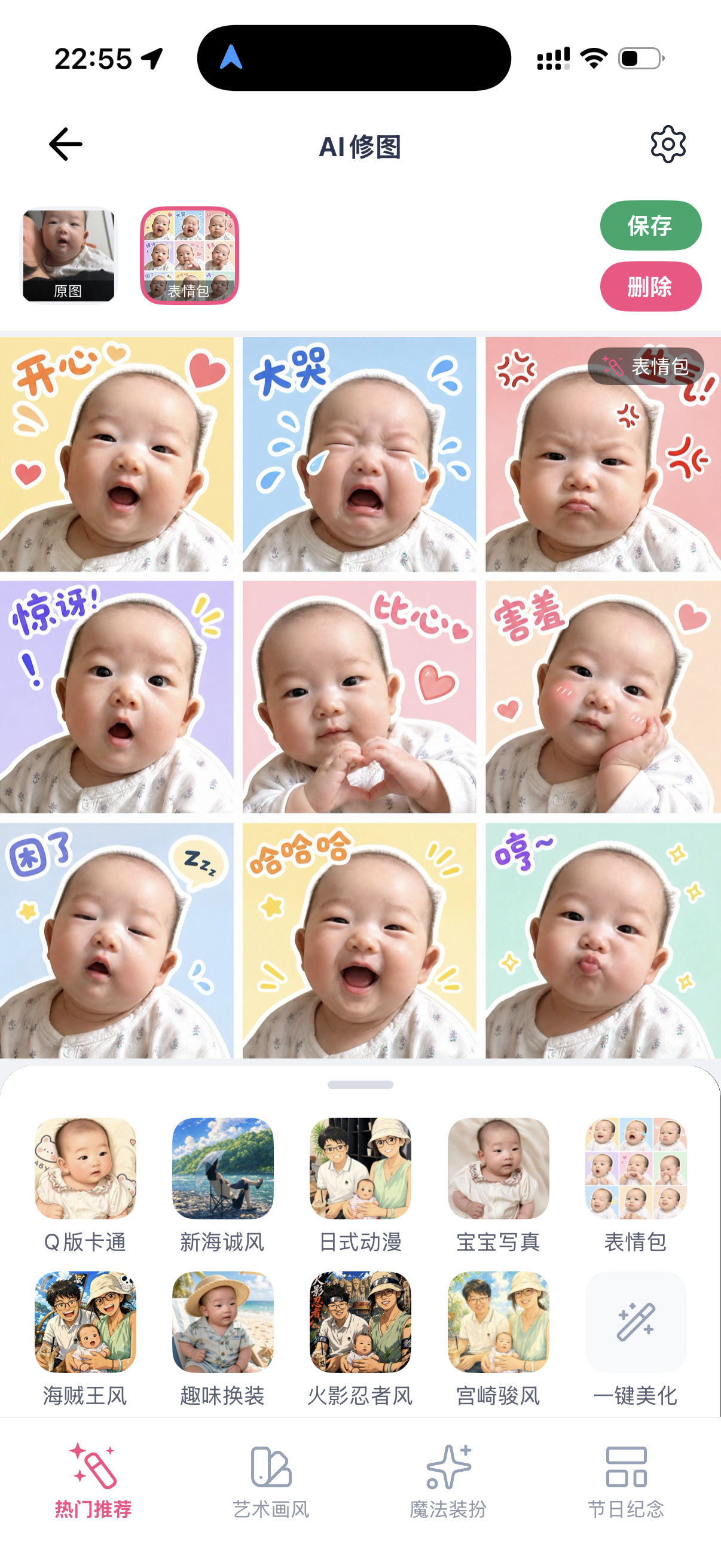Open the 节日纪念 tab
Viewport: 721px width, 1568px height.
coord(626,1481)
